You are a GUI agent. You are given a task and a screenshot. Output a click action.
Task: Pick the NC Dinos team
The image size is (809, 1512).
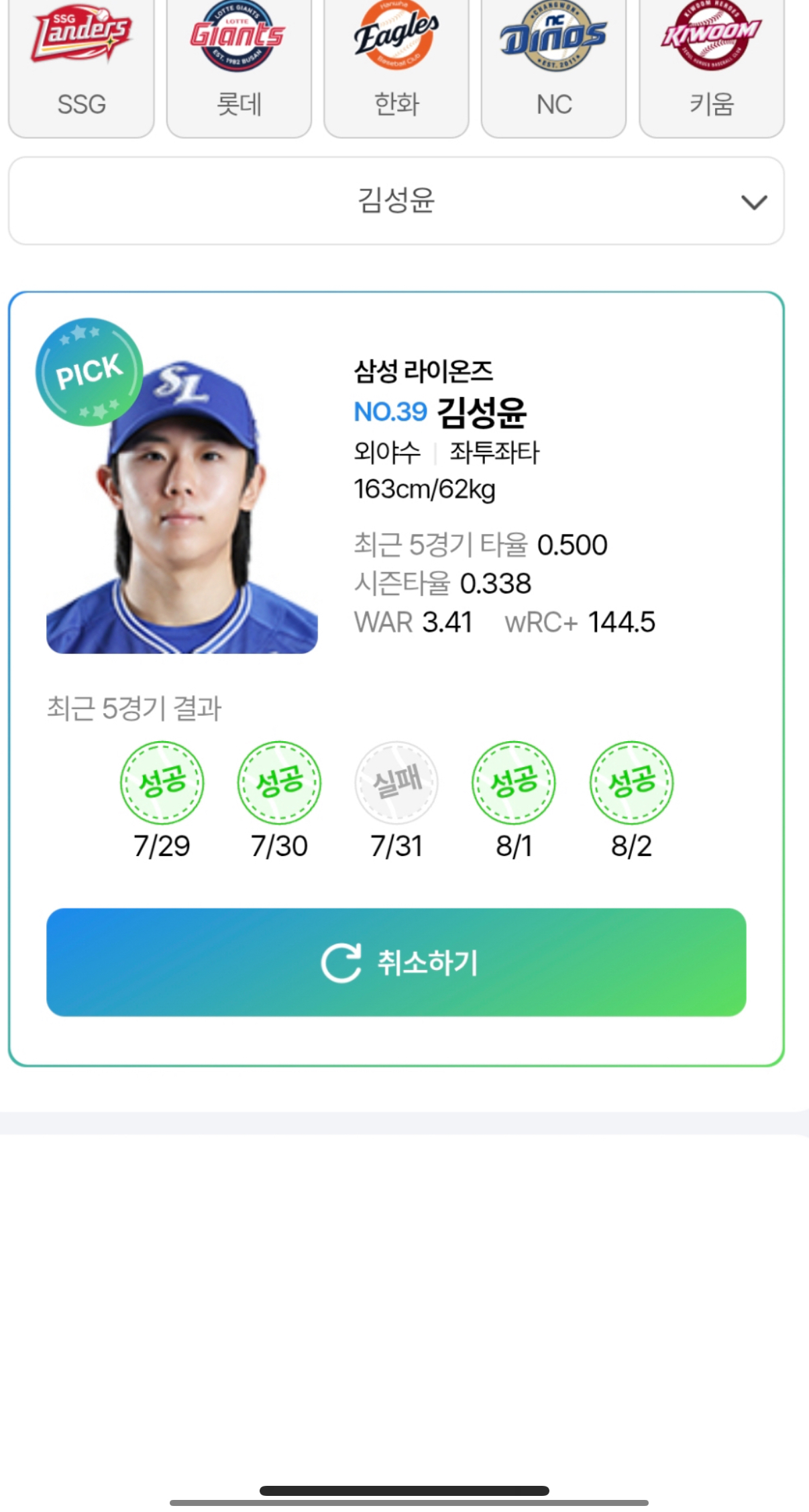click(x=554, y=67)
